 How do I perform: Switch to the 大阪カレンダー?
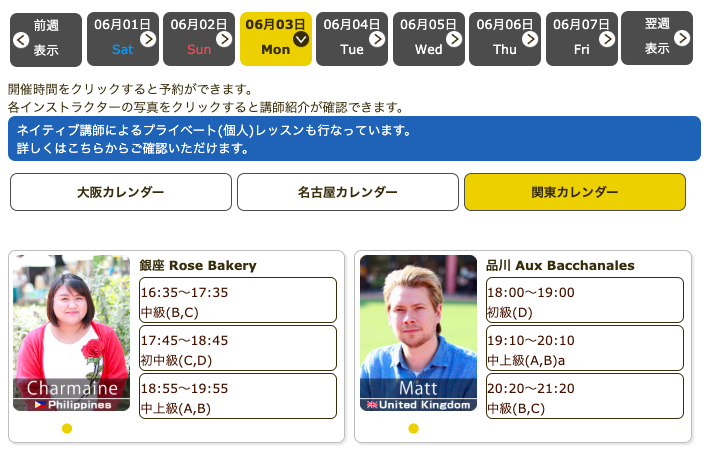121,192
